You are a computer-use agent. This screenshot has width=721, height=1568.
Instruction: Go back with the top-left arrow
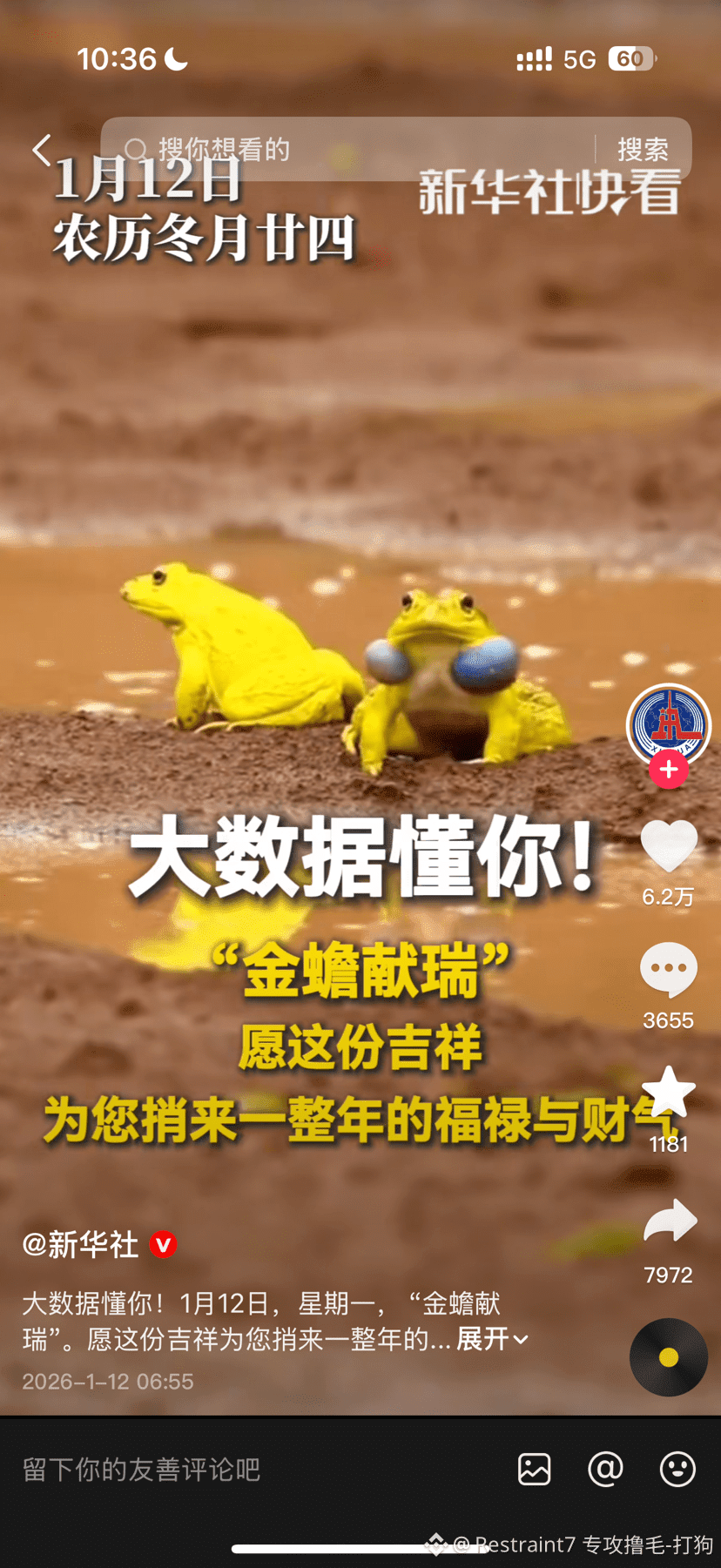pyautogui.click(x=41, y=150)
